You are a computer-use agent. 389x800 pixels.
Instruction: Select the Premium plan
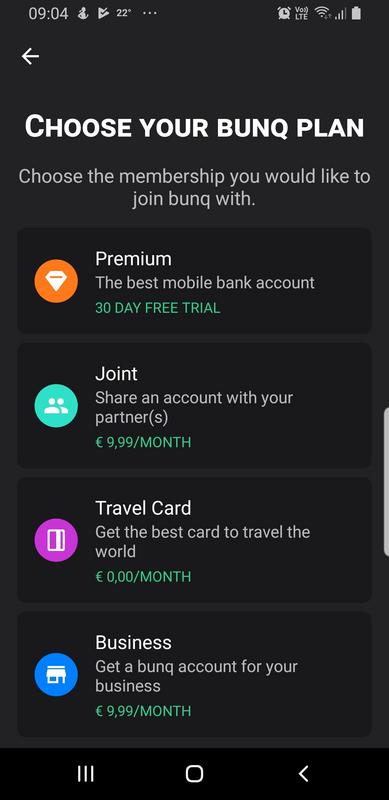pyautogui.click(x=194, y=281)
